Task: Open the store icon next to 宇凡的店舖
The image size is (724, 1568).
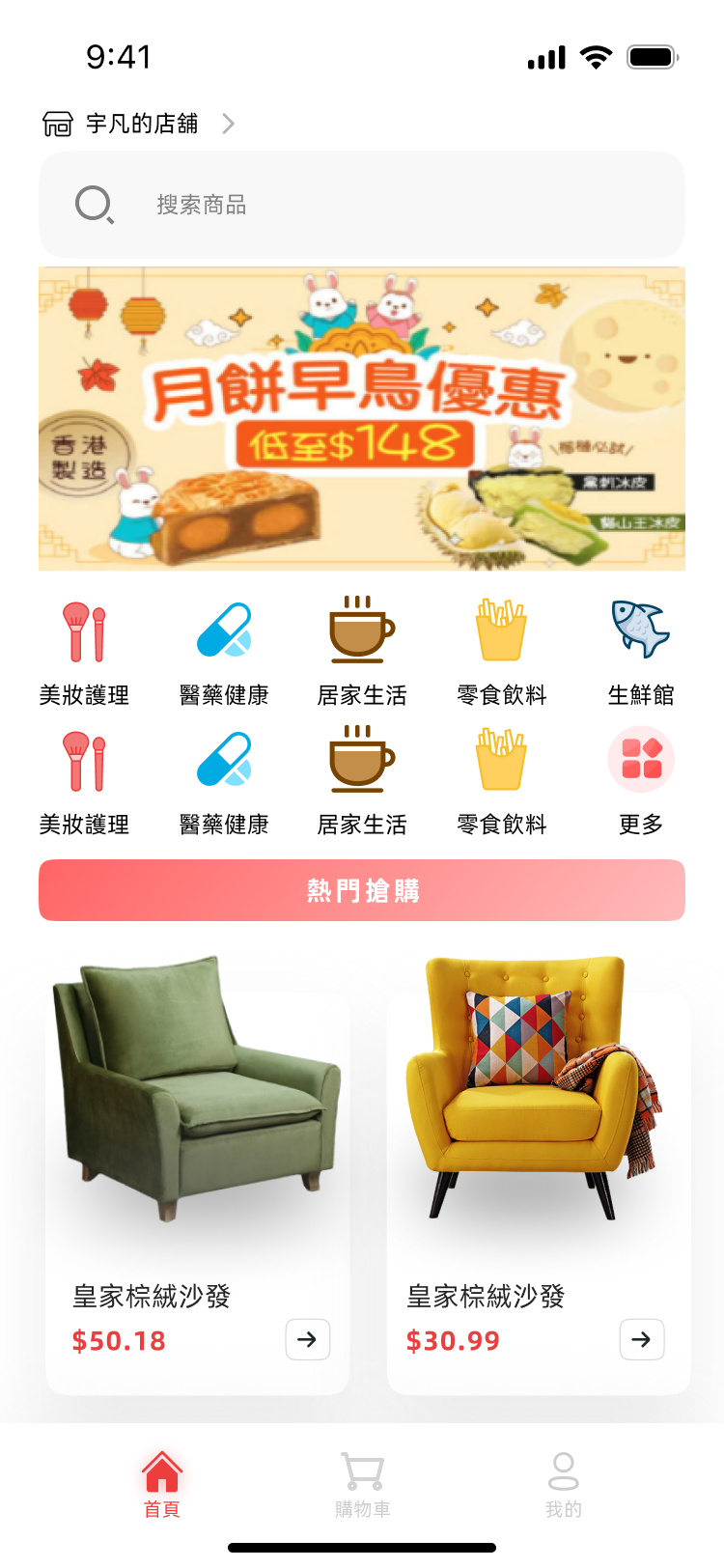Action: 58,124
